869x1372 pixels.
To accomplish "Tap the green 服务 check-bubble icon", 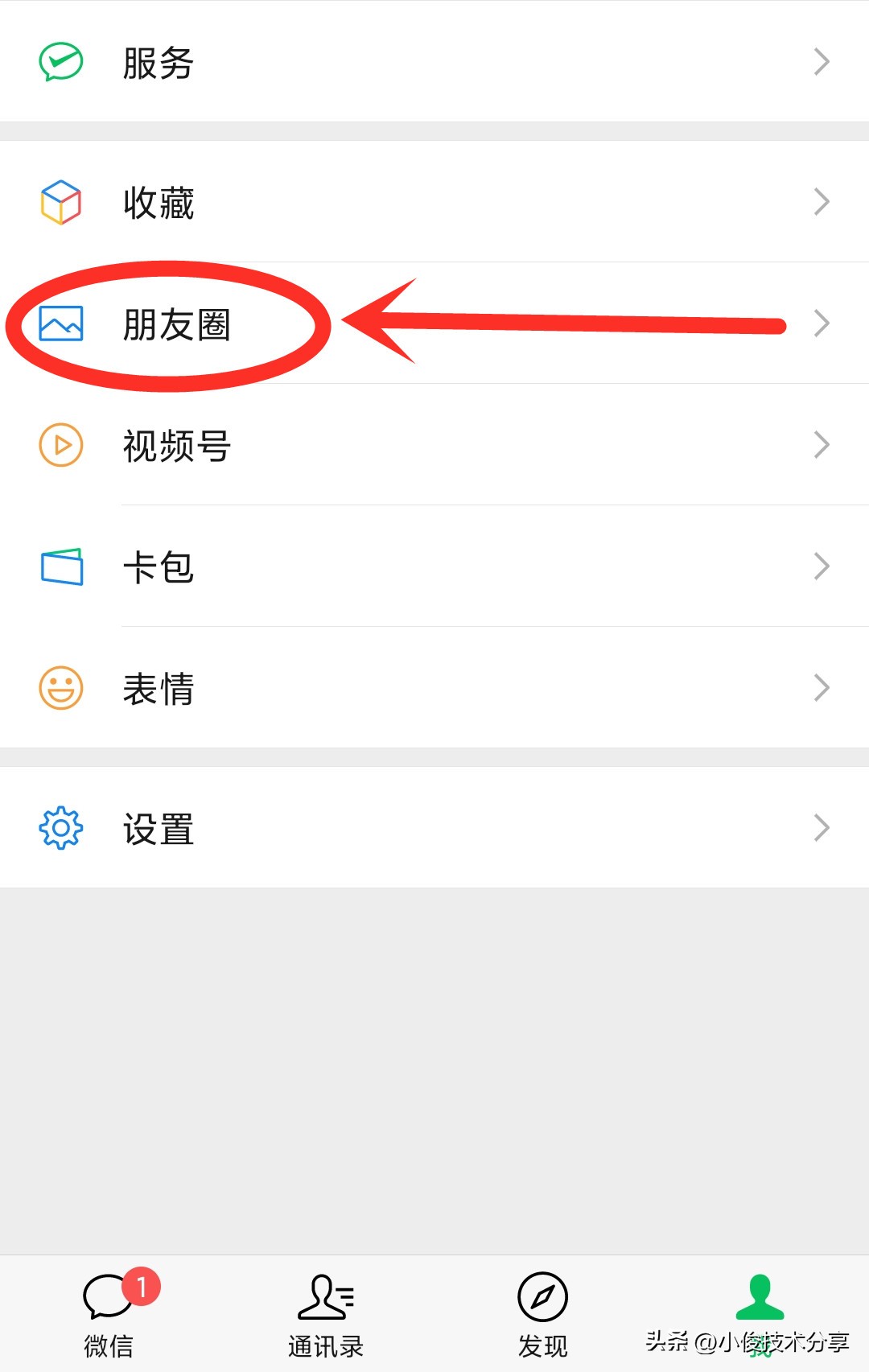I will coord(60,62).
